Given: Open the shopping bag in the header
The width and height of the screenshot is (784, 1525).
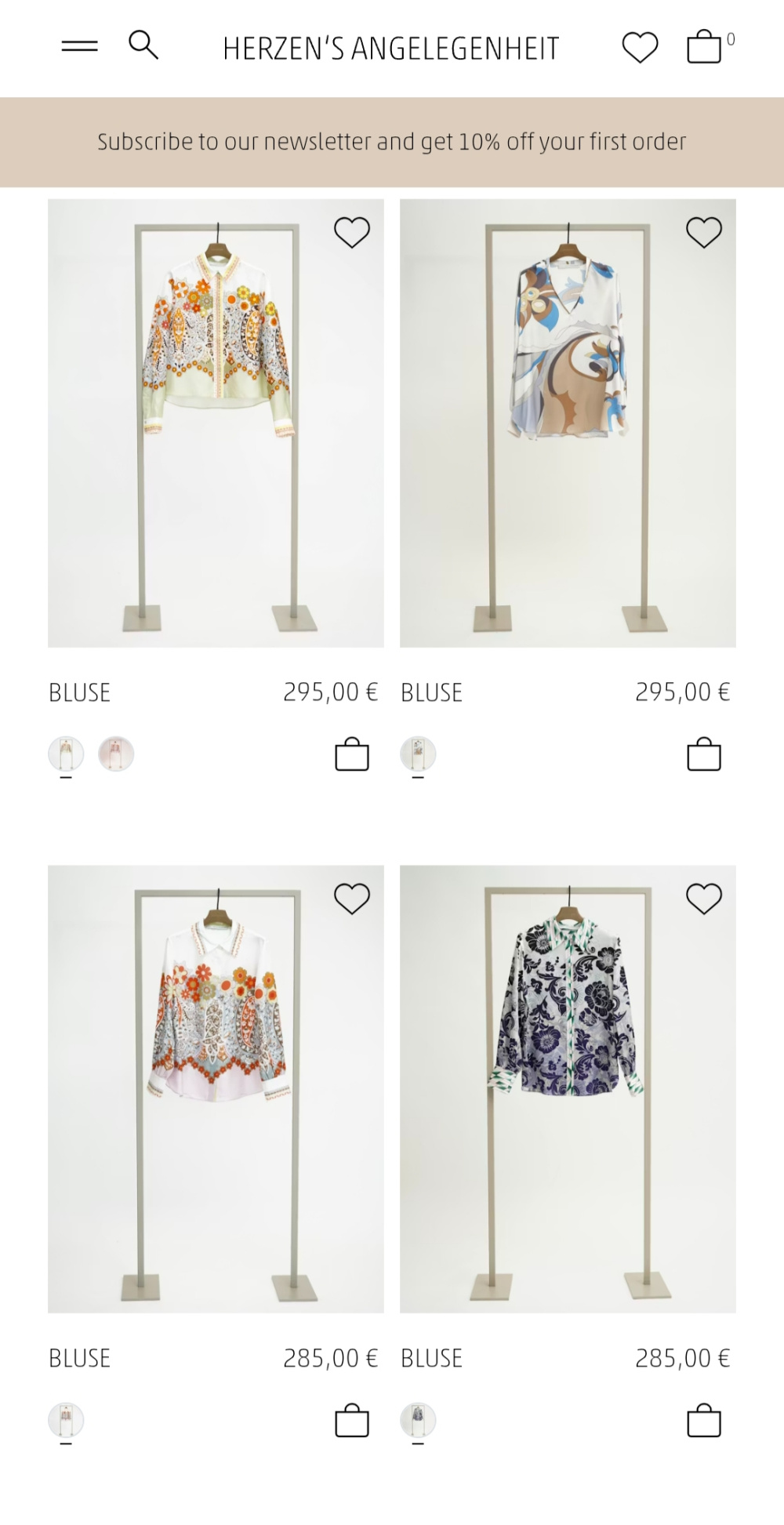Looking at the screenshot, I should 704,47.
